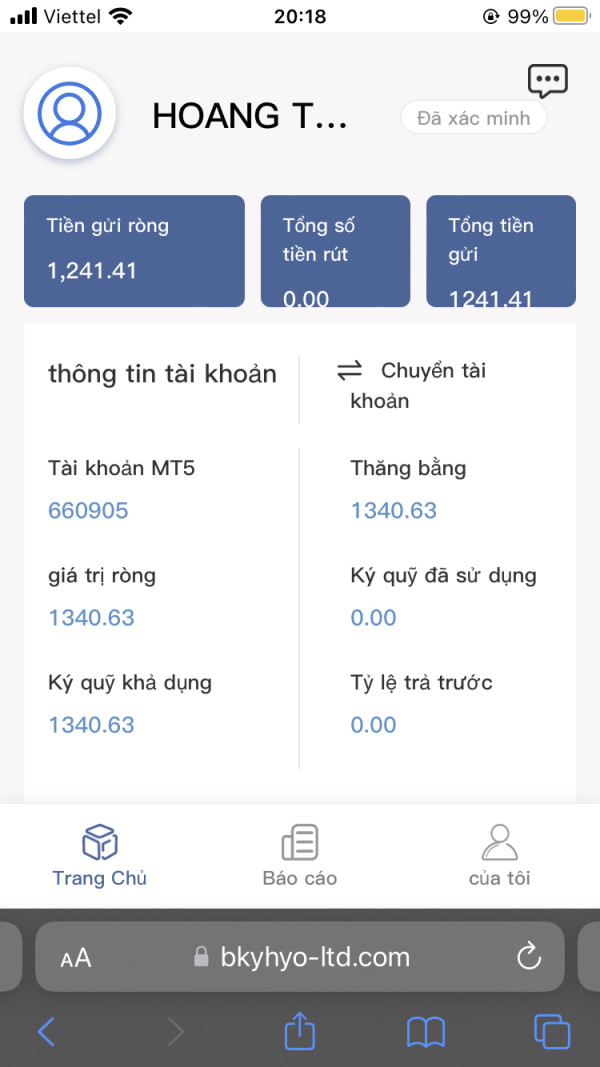
Task: Open Safari bookmarks
Action: pyautogui.click(x=425, y=1032)
